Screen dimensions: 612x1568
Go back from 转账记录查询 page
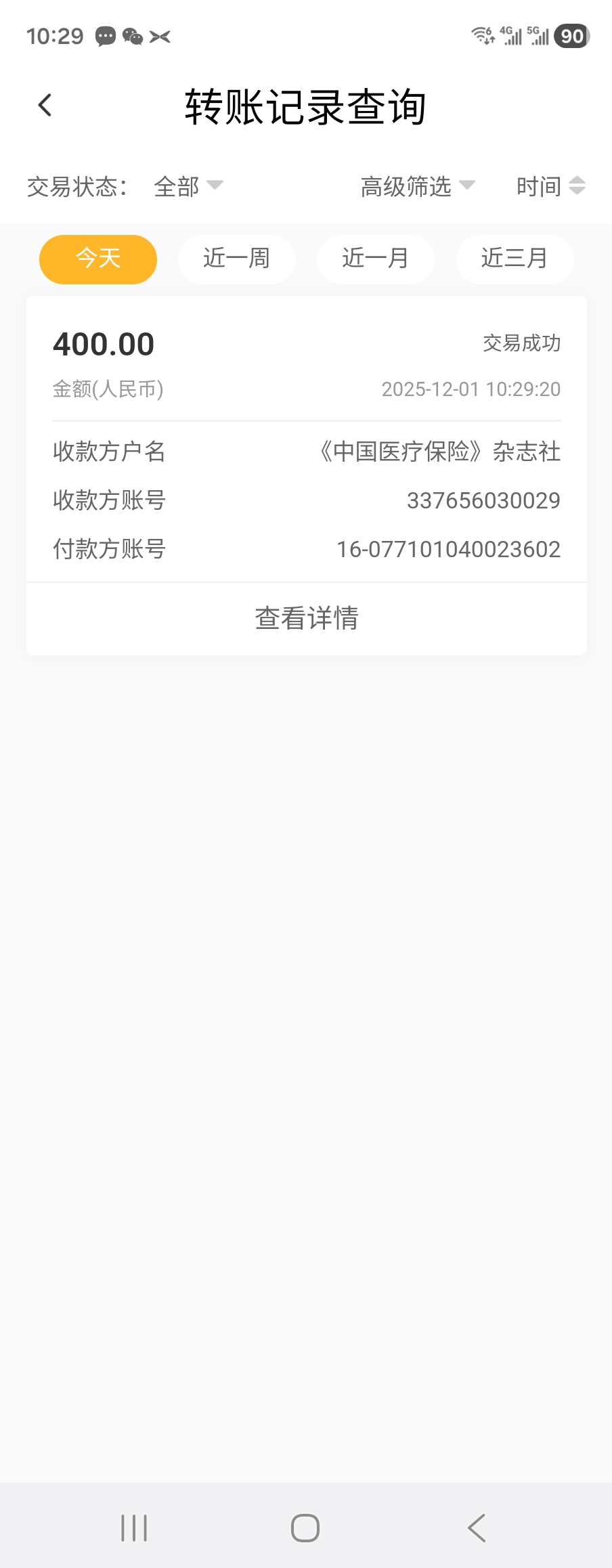(45, 106)
